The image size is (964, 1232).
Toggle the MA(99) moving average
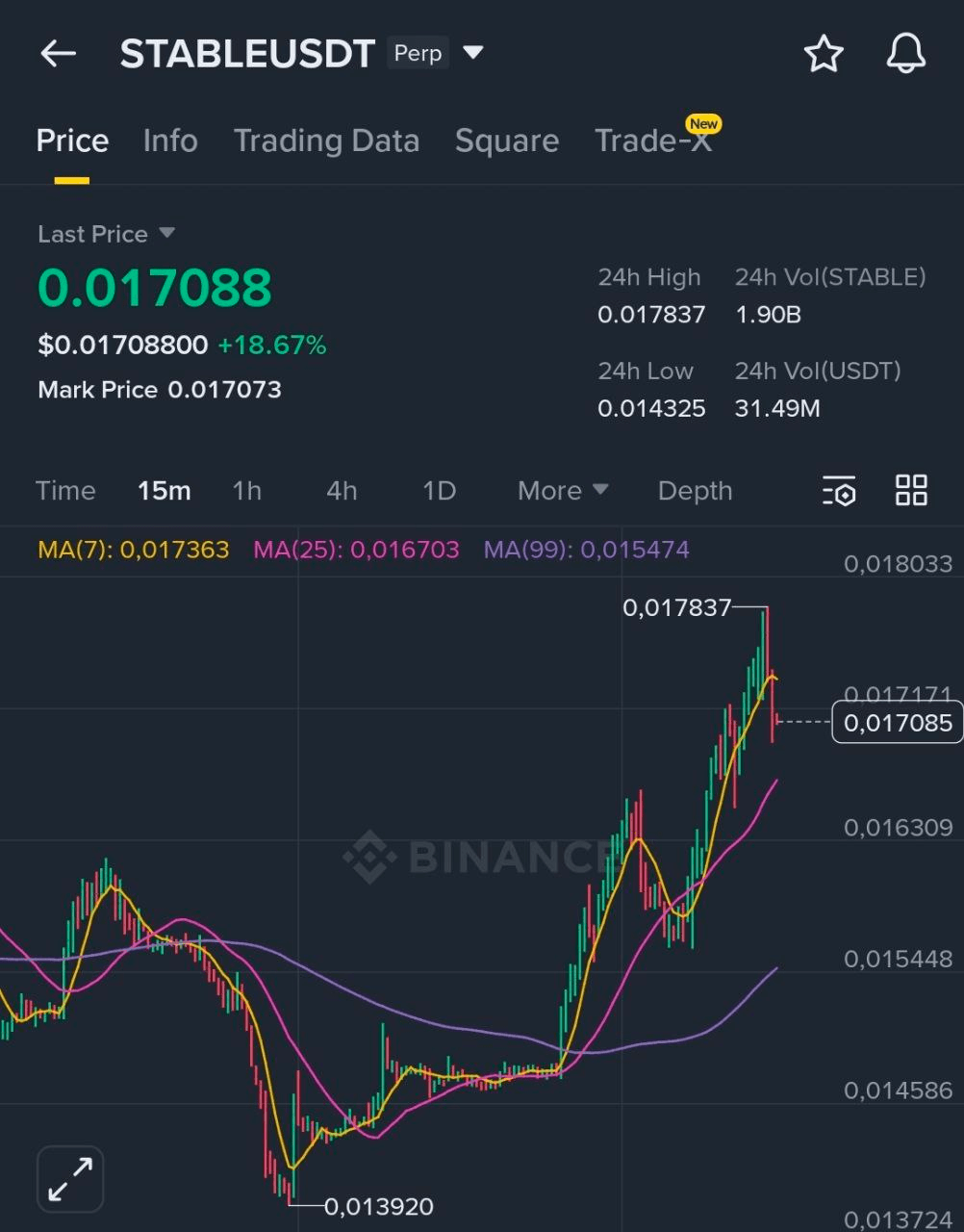click(x=585, y=550)
